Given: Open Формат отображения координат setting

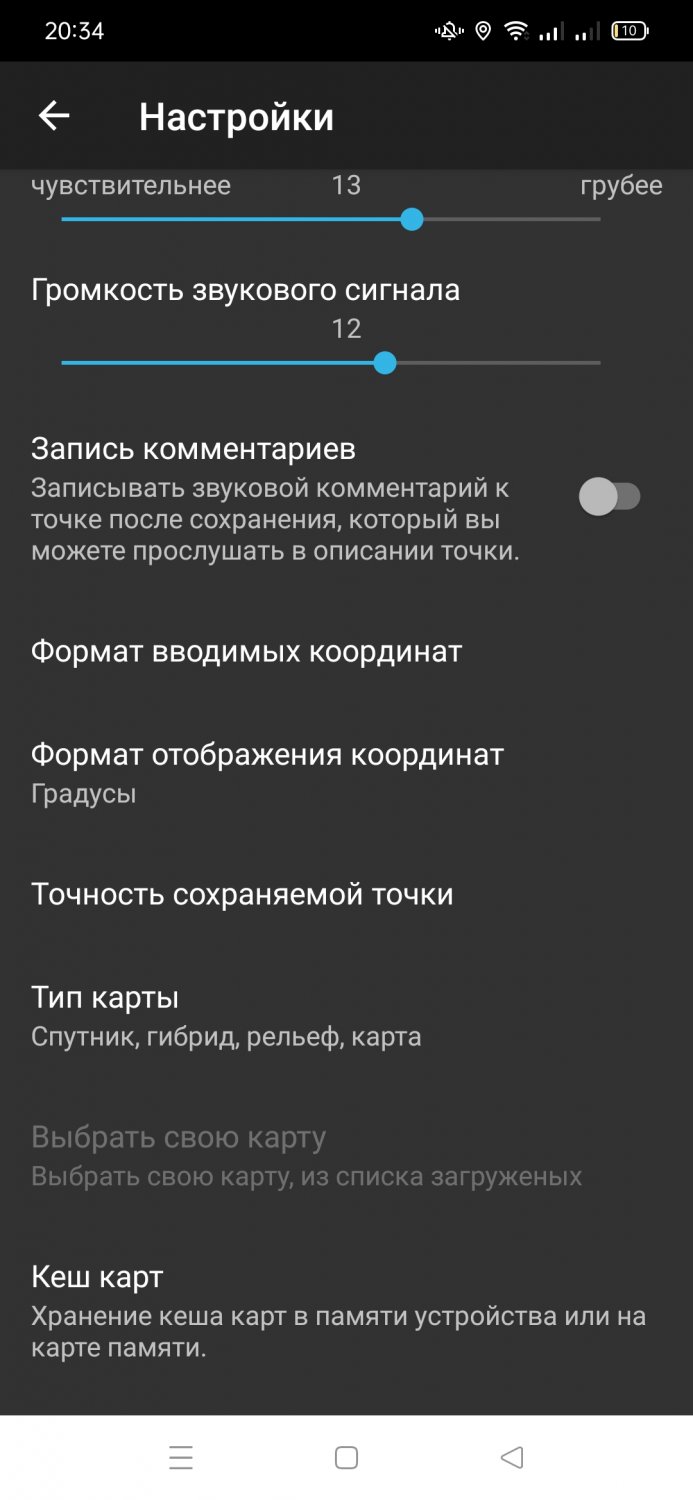Looking at the screenshot, I should (x=267, y=772).
